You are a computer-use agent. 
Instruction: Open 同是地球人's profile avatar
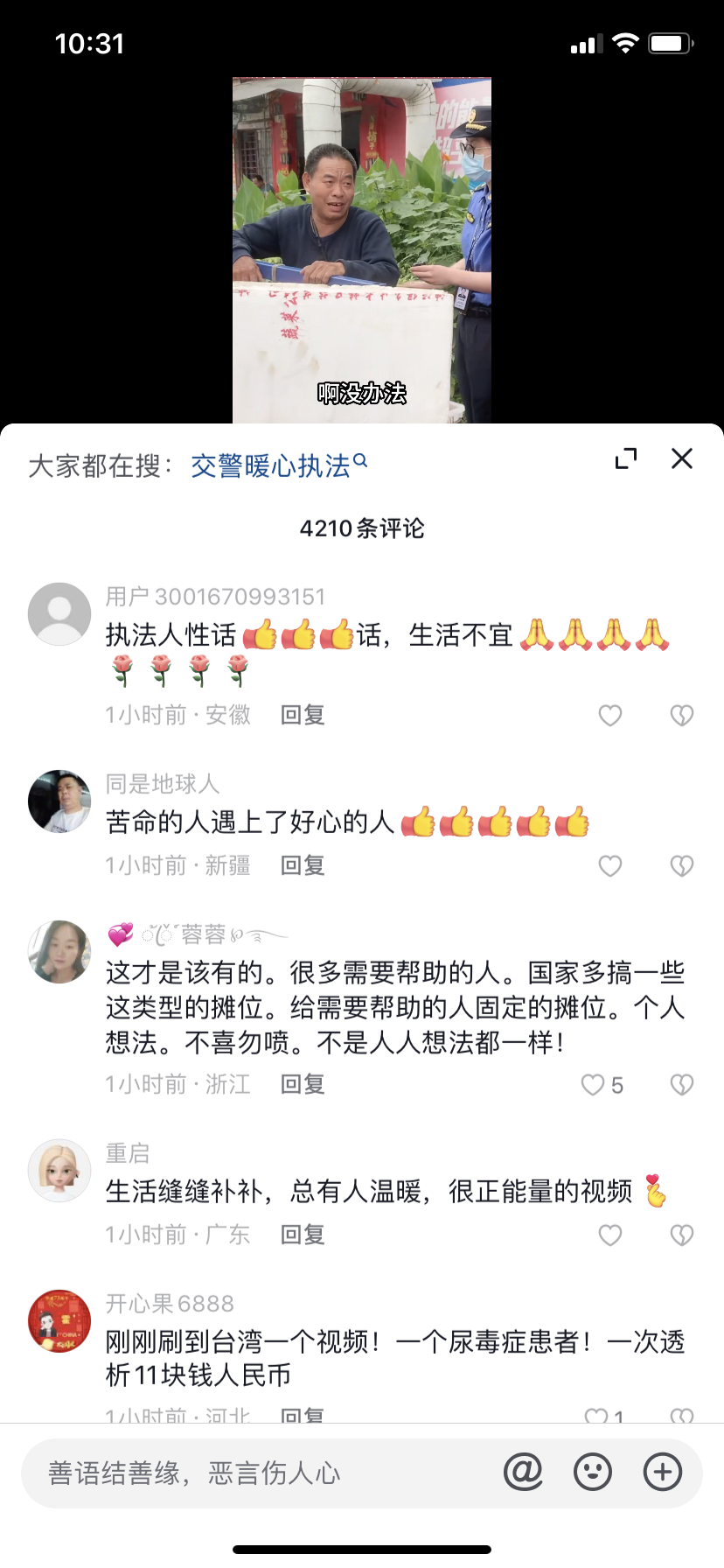pos(59,801)
